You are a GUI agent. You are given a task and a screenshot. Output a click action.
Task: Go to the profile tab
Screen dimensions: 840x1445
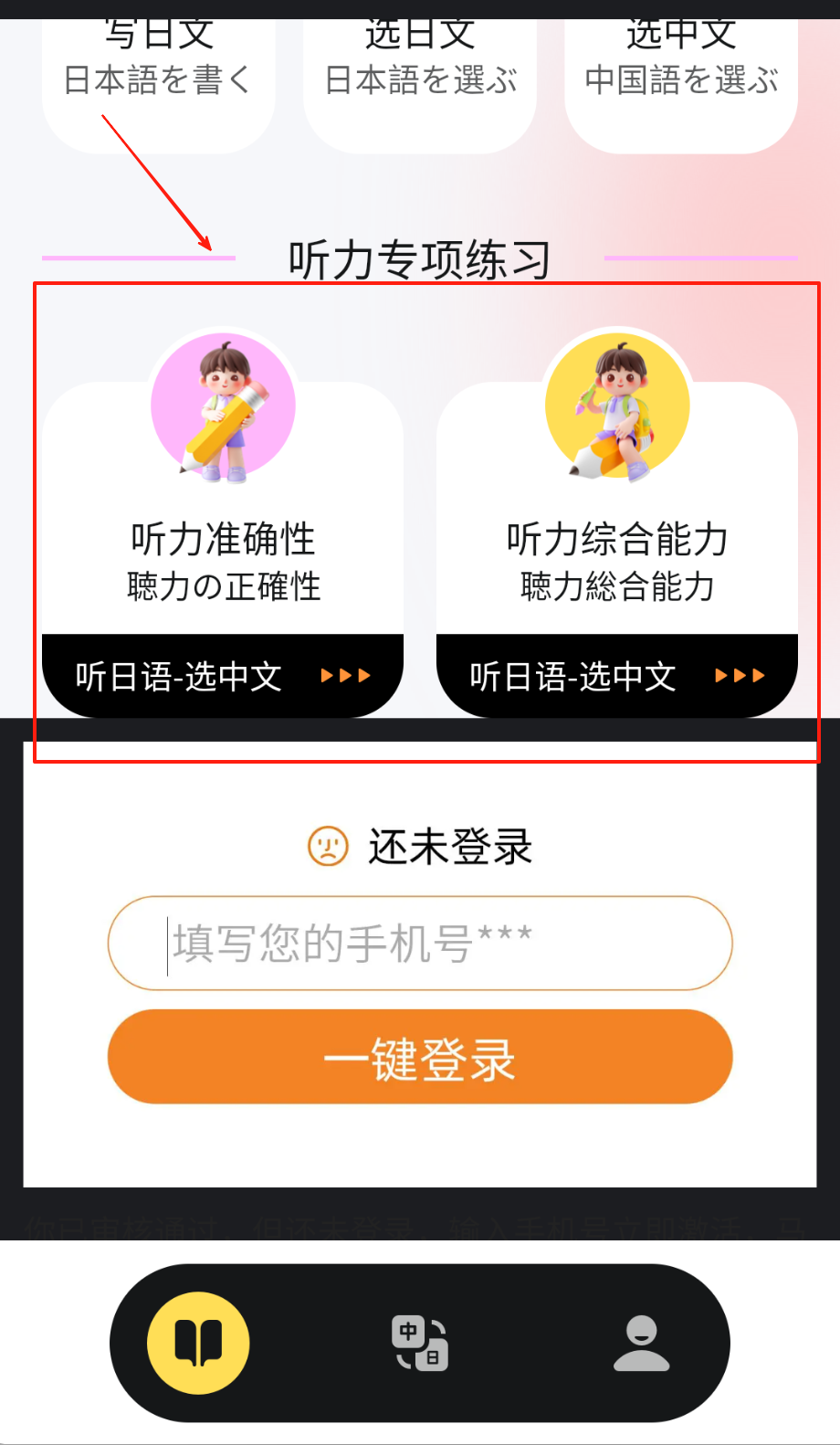(641, 1343)
